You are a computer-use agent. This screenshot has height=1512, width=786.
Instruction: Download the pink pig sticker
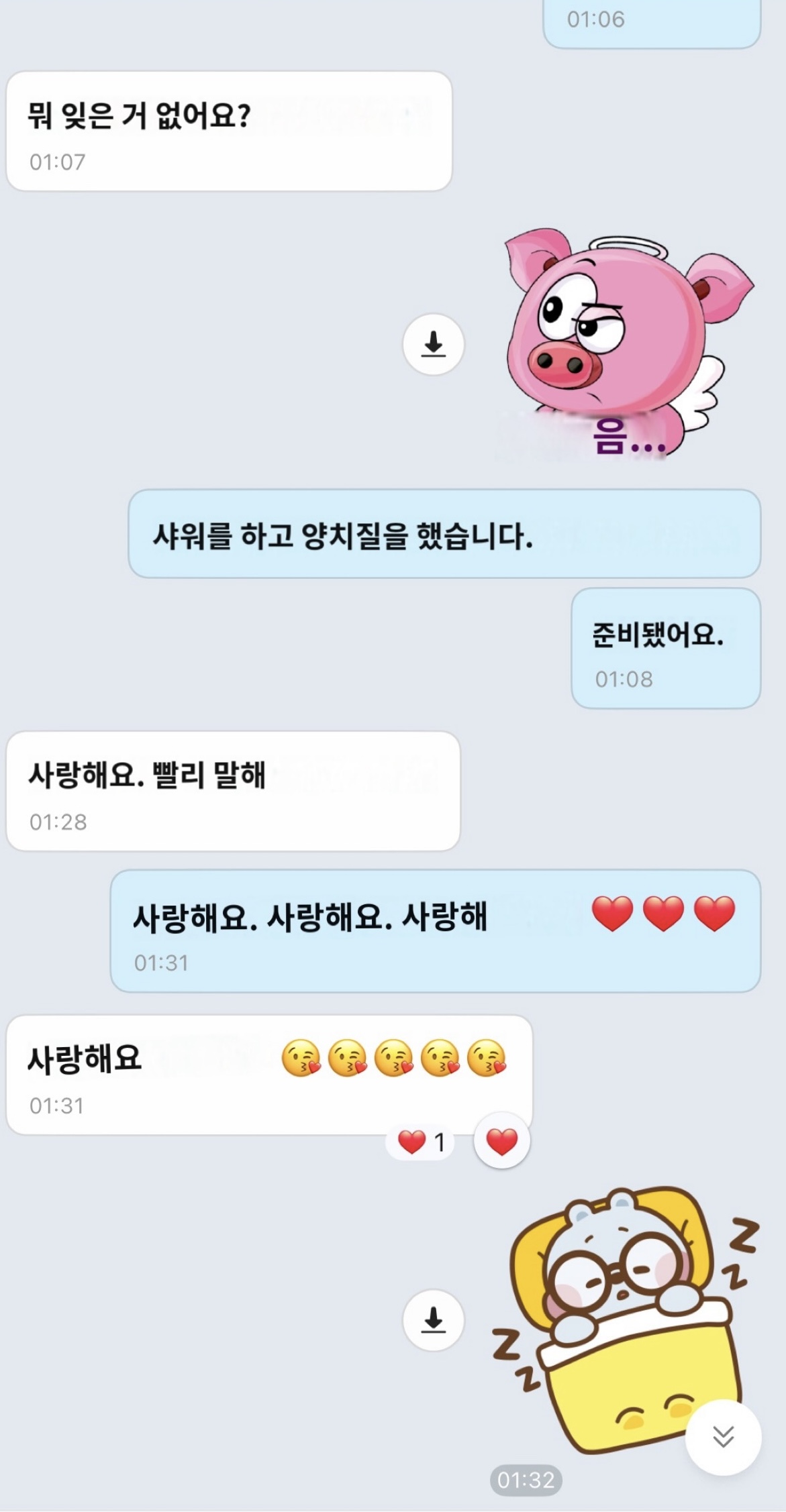click(x=433, y=343)
